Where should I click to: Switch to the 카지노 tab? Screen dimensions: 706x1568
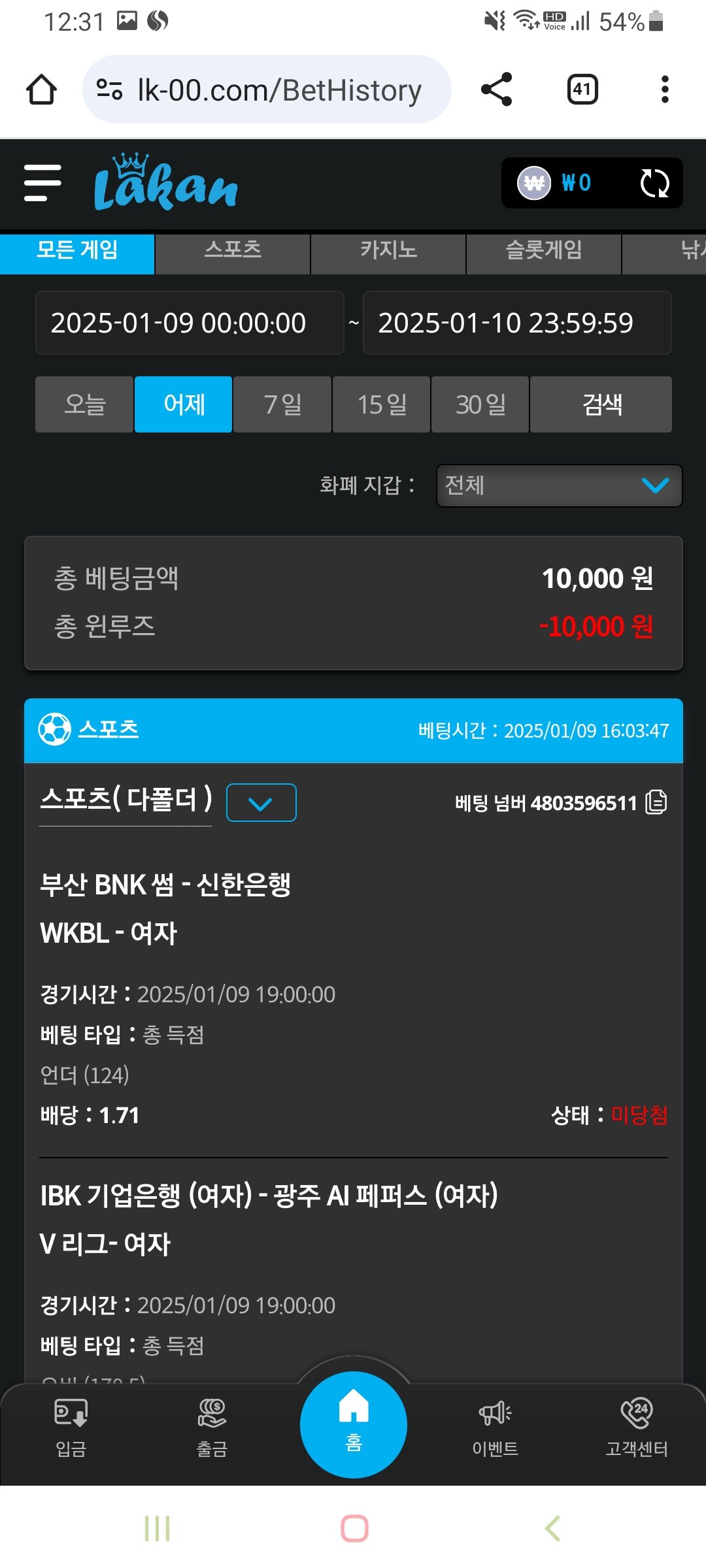click(x=388, y=250)
